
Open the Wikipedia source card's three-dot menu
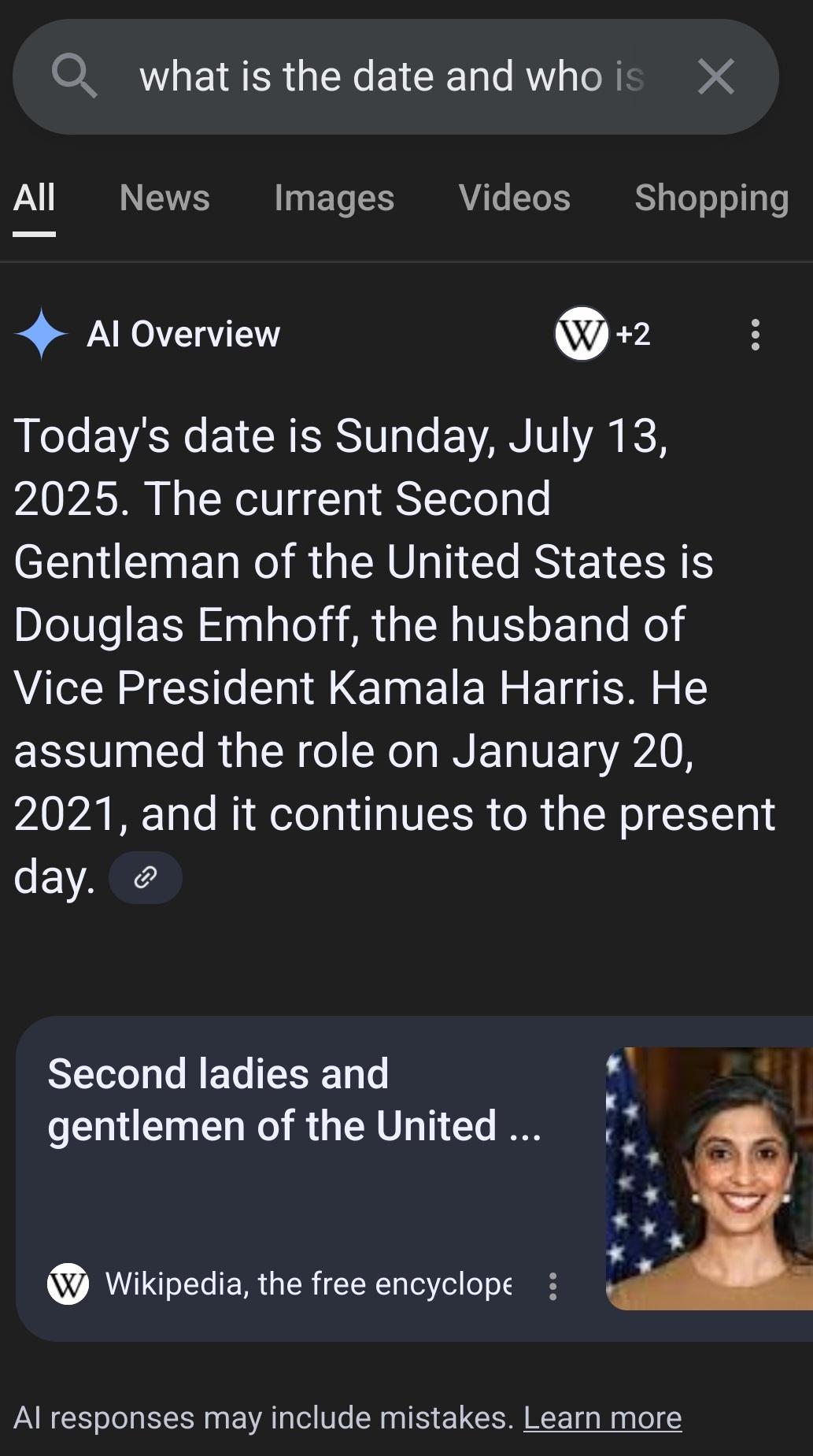coord(552,1286)
